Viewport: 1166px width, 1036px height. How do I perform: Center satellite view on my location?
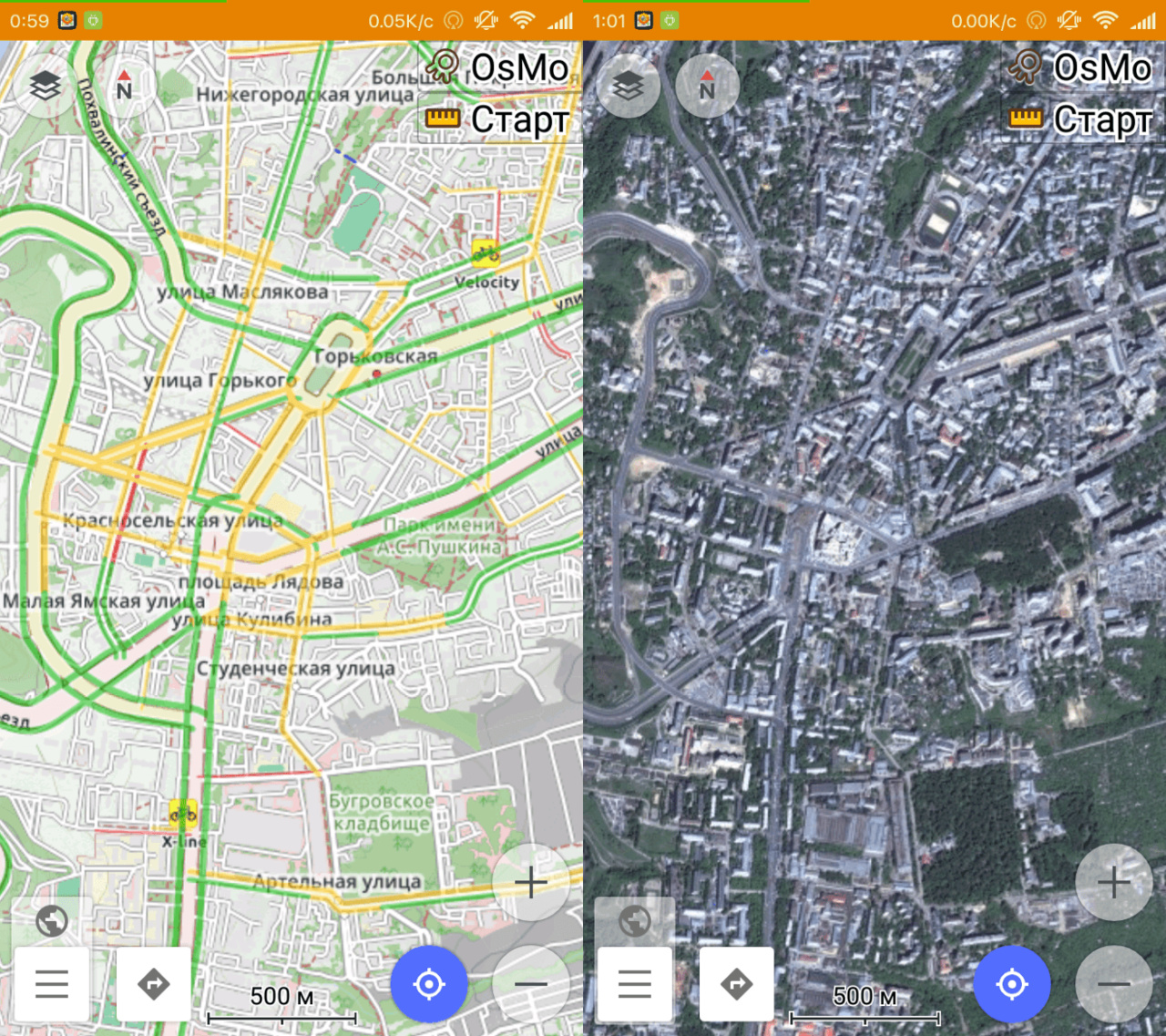point(1012,984)
